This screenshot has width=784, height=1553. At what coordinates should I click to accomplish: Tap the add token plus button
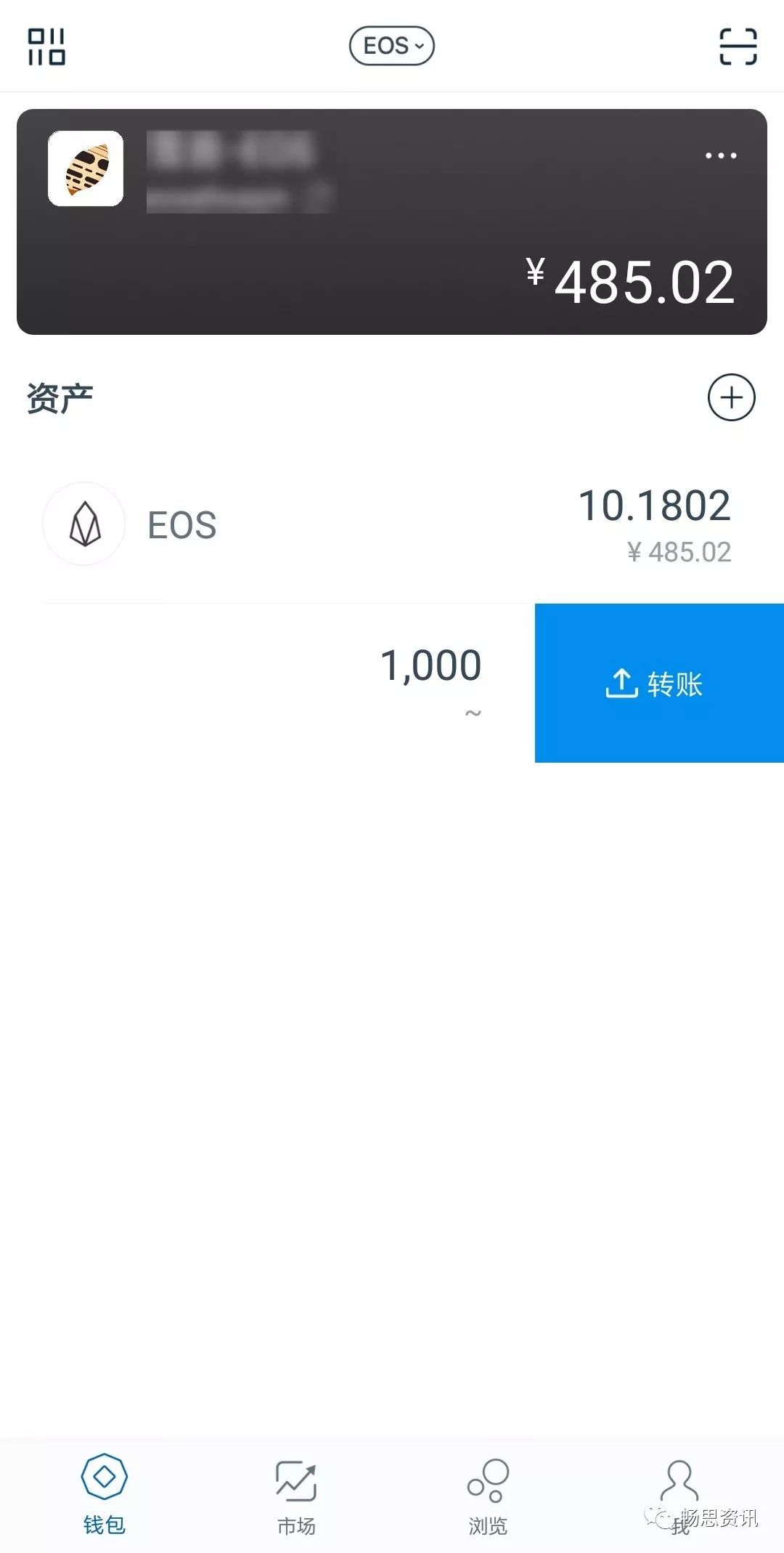coord(732,397)
